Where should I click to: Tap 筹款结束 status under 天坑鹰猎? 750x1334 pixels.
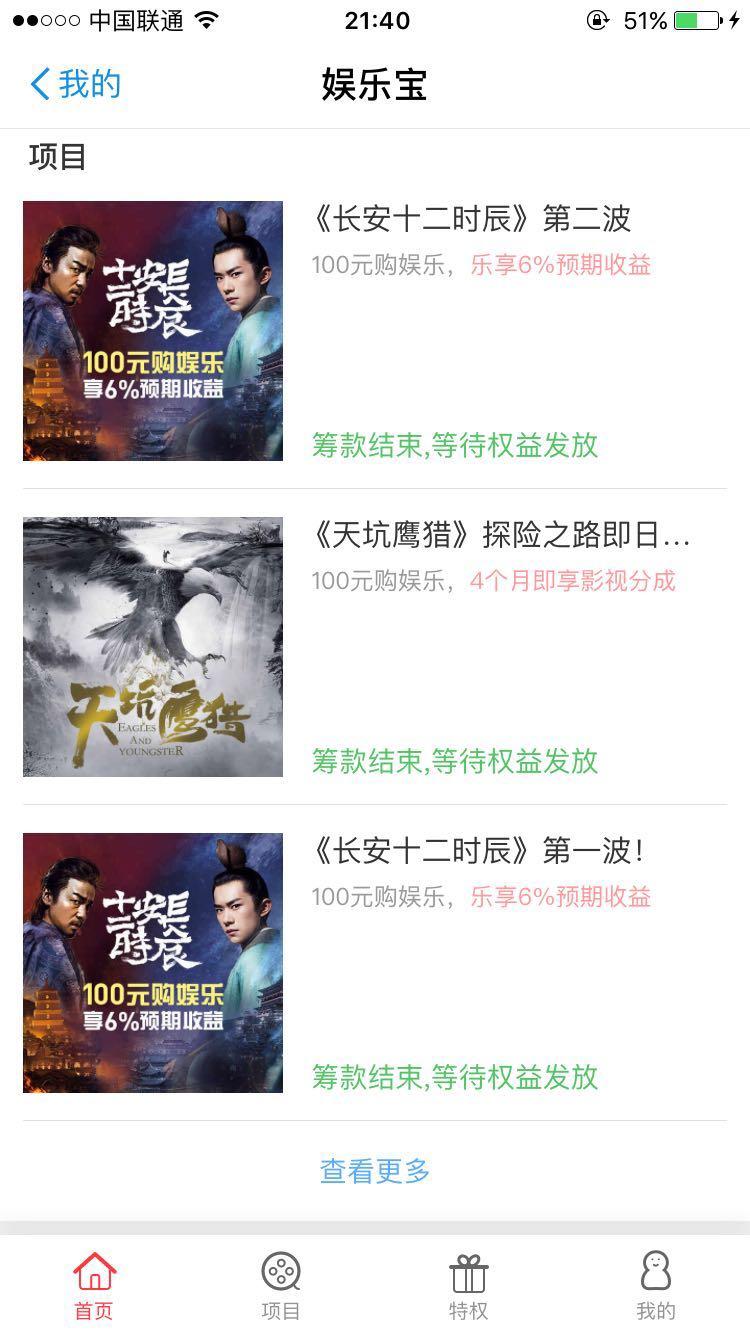[455, 763]
